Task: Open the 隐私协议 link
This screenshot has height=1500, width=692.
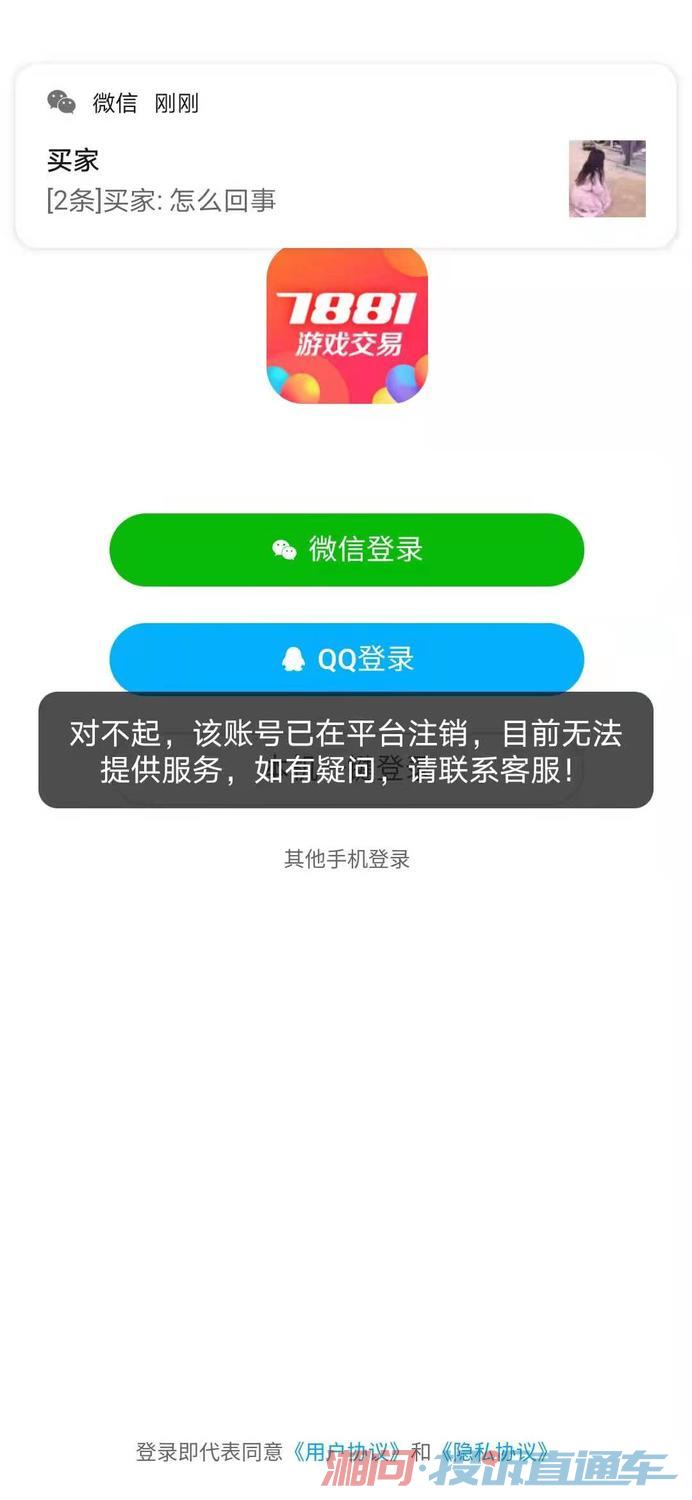Action: click(x=495, y=1452)
